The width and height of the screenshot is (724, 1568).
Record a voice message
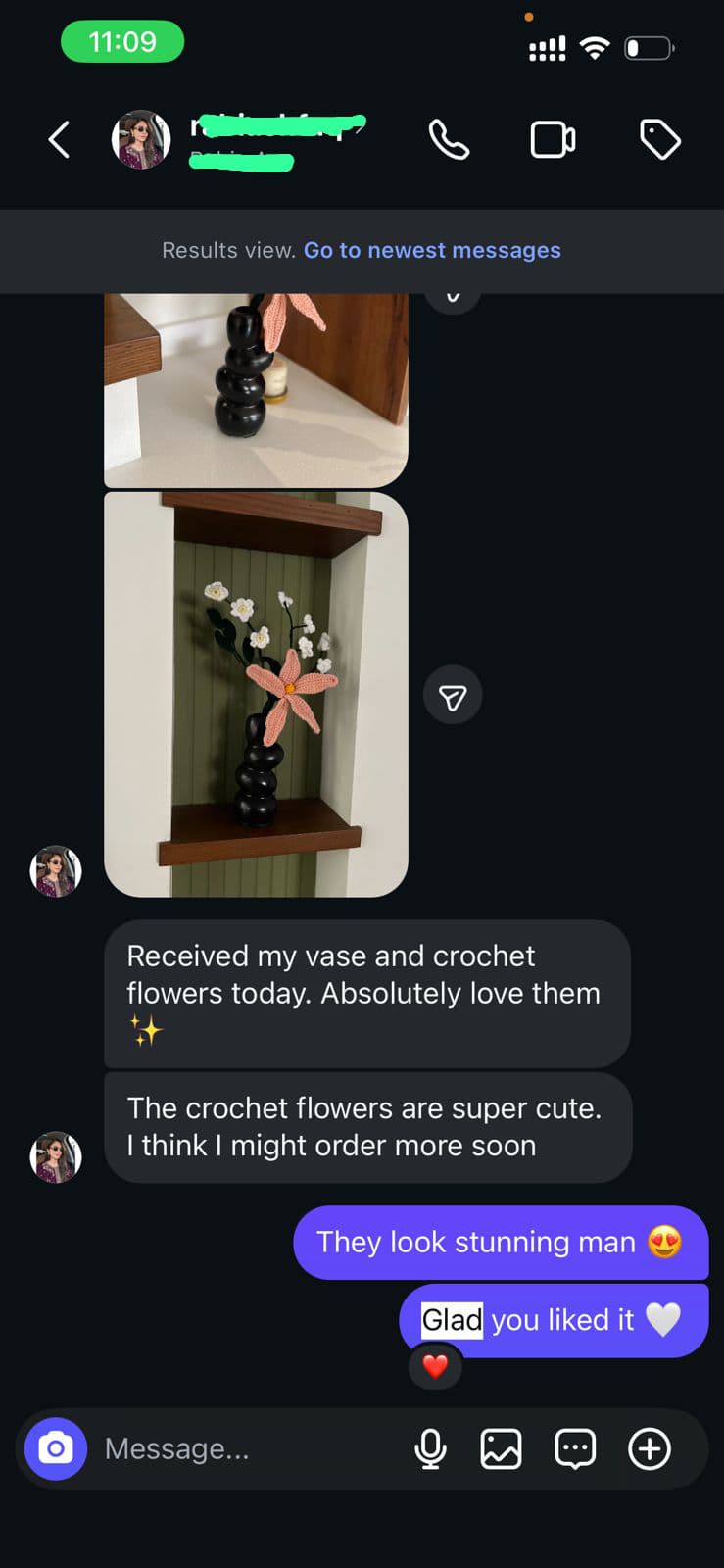(430, 1448)
